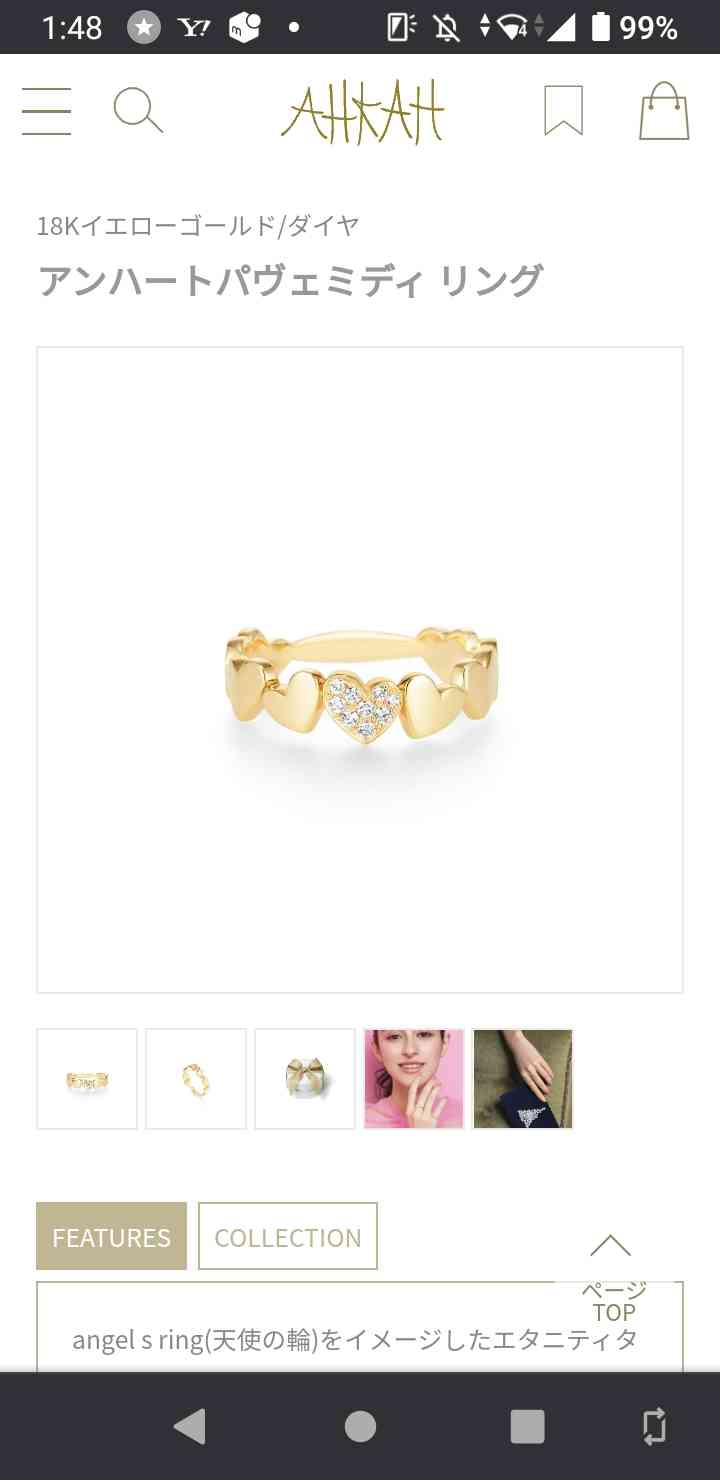Select the first front-view ring thumbnail

tap(87, 1079)
